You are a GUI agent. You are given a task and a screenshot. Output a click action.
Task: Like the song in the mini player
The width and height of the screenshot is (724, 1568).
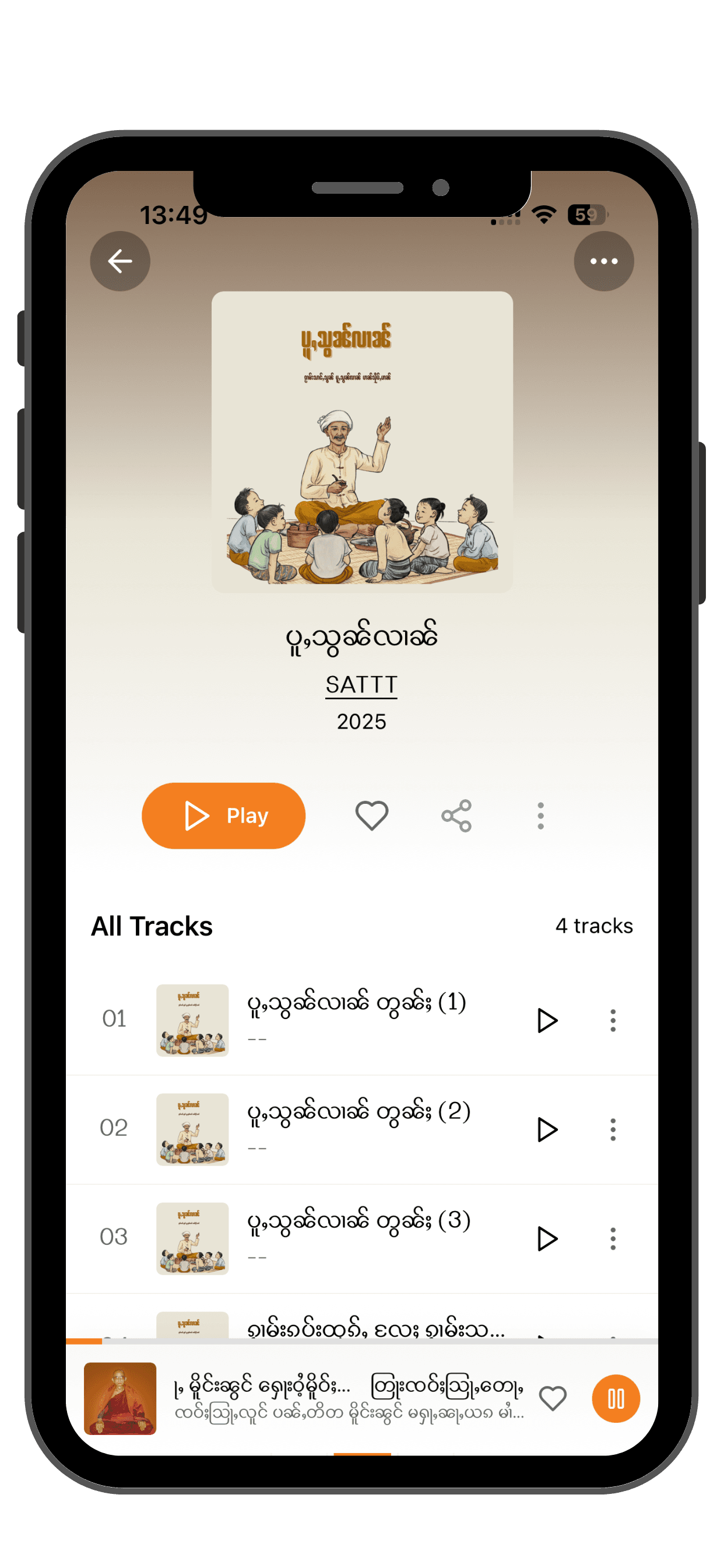[553, 1399]
